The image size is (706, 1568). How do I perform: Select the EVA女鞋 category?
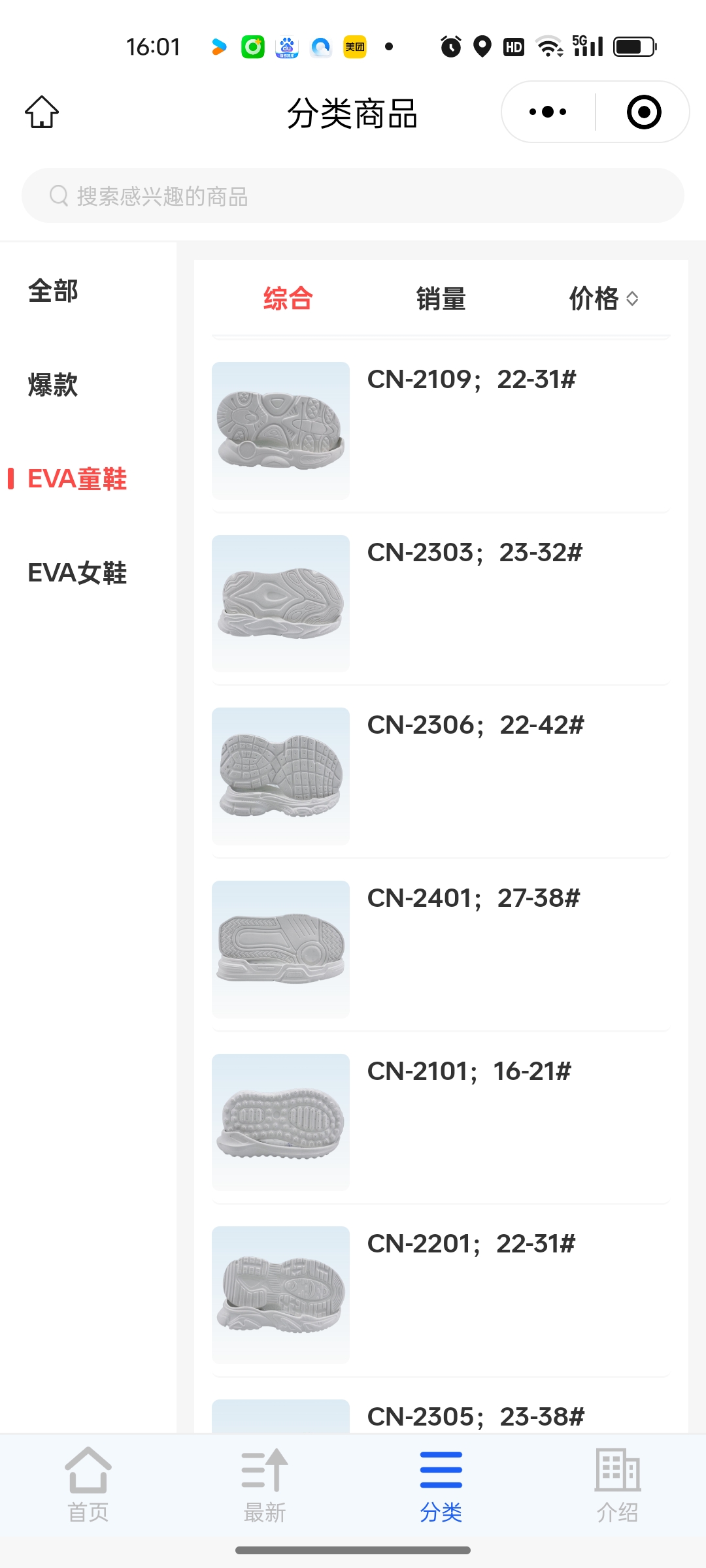(77, 573)
